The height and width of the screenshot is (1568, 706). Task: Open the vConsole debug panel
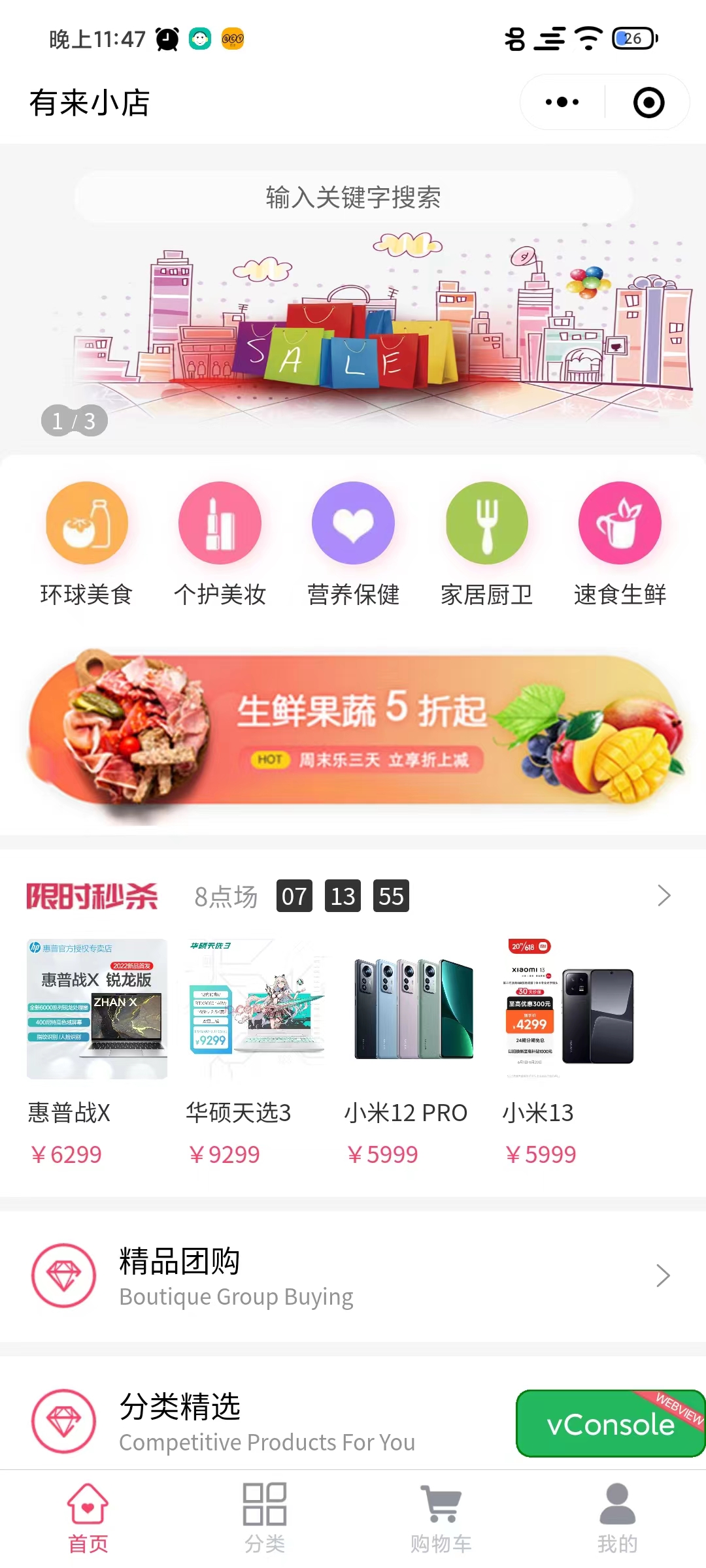coord(610,1424)
